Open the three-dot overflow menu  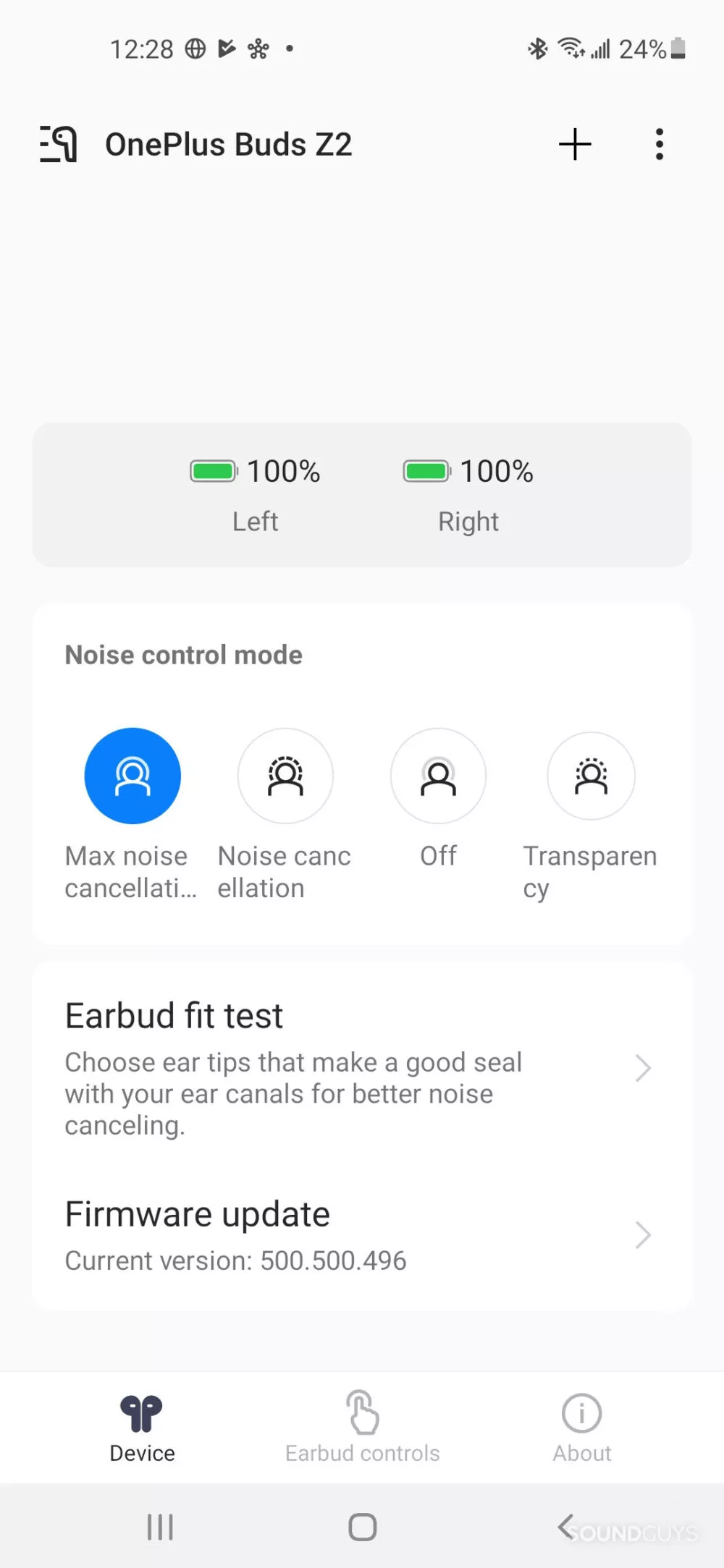pos(659,144)
